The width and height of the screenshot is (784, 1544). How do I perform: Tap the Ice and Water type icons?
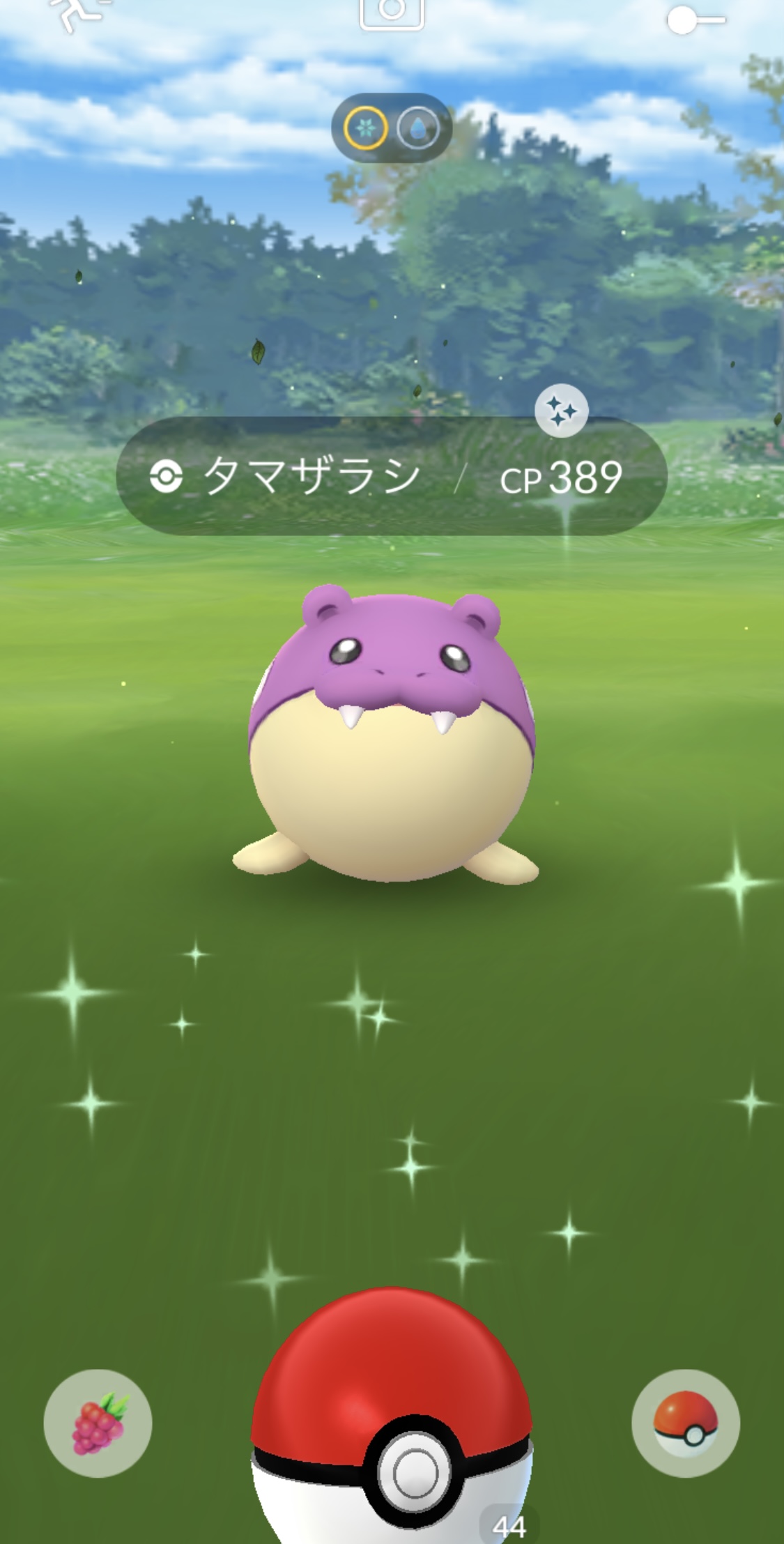(x=392, y=128)
